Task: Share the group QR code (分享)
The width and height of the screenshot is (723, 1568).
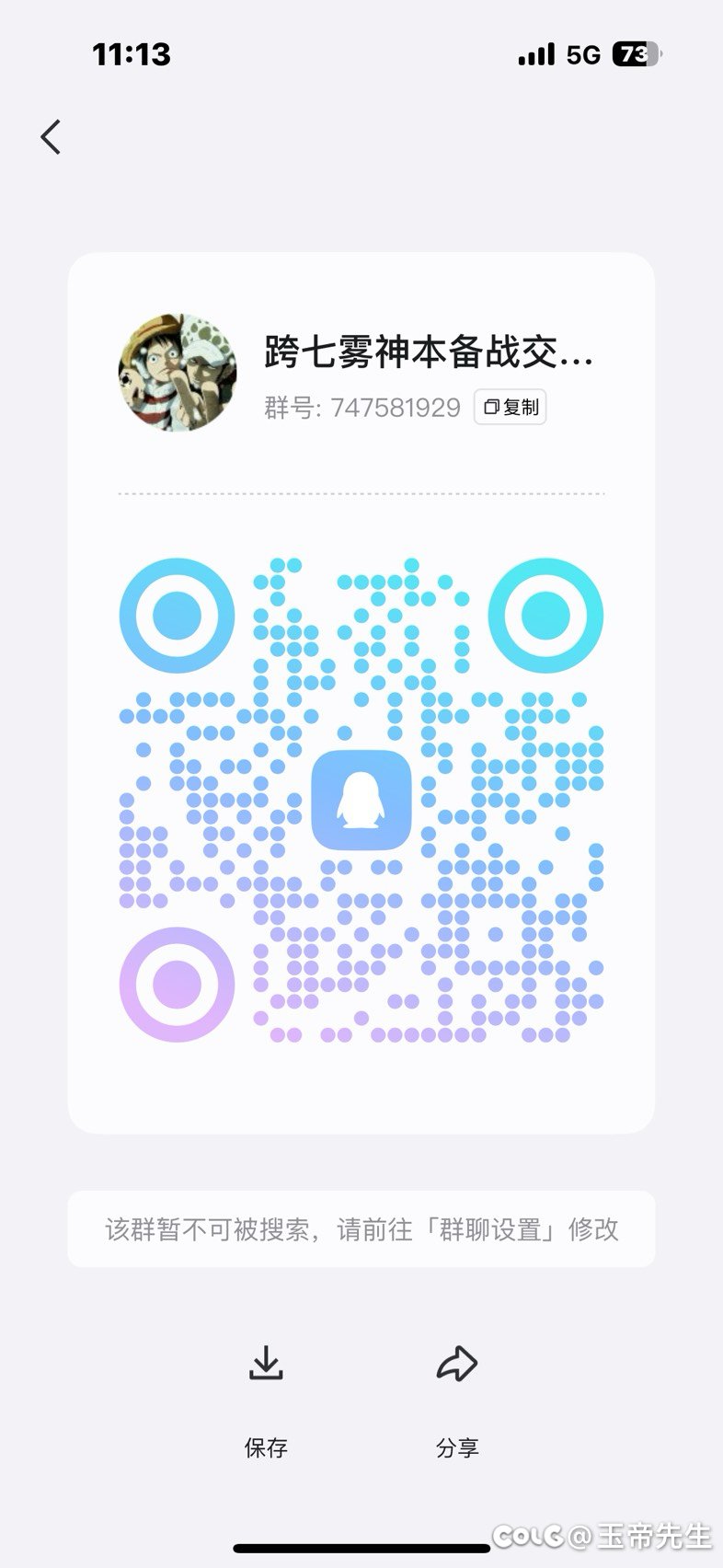Action: pyautogui.click(x=457, y=1402)
